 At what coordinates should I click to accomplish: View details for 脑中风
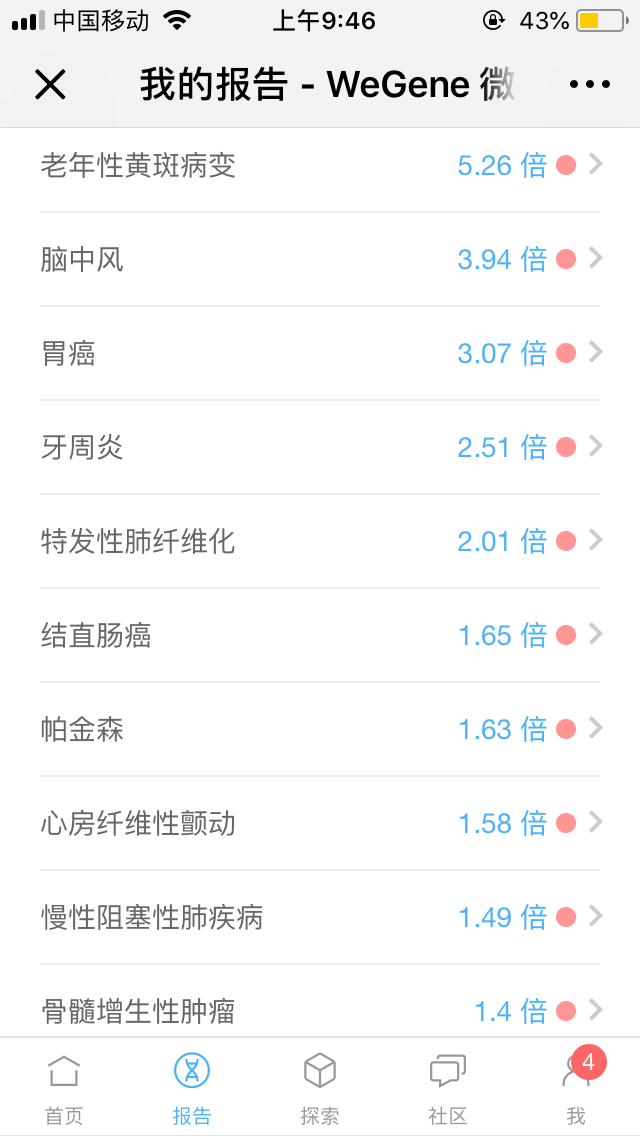tap(320, 259)
